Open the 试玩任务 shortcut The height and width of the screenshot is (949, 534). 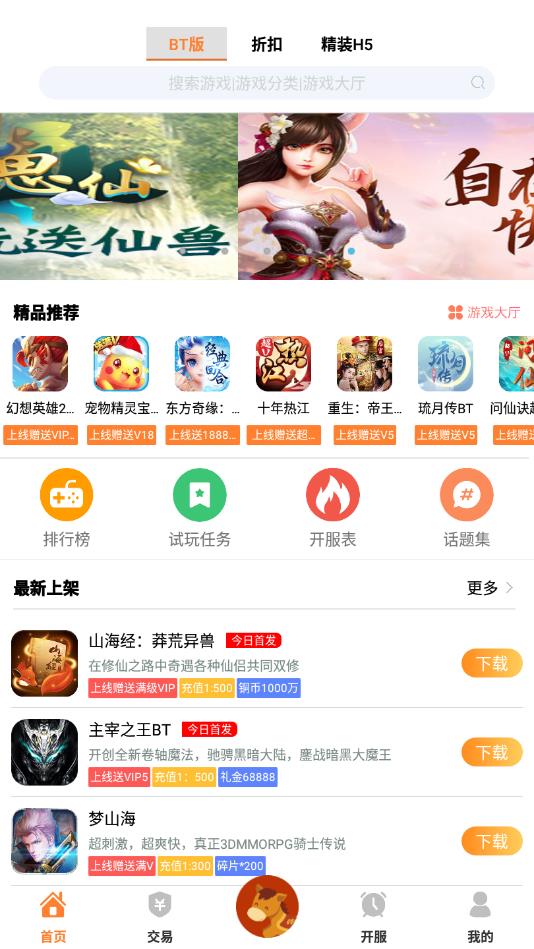[200, 507]
